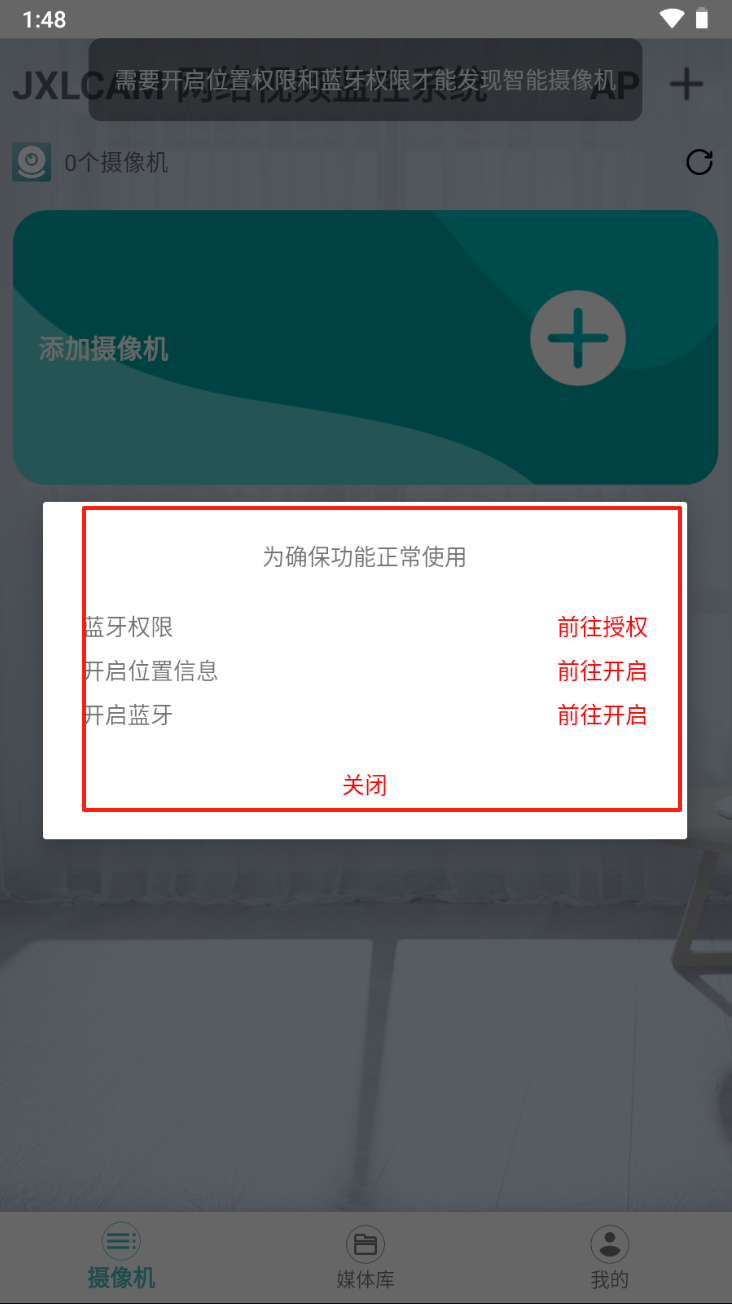This screenshot has width=732, height=1304.
Task: Tap 前往授权 next to 蓝牙权限
Action: (x=602, y=627)
